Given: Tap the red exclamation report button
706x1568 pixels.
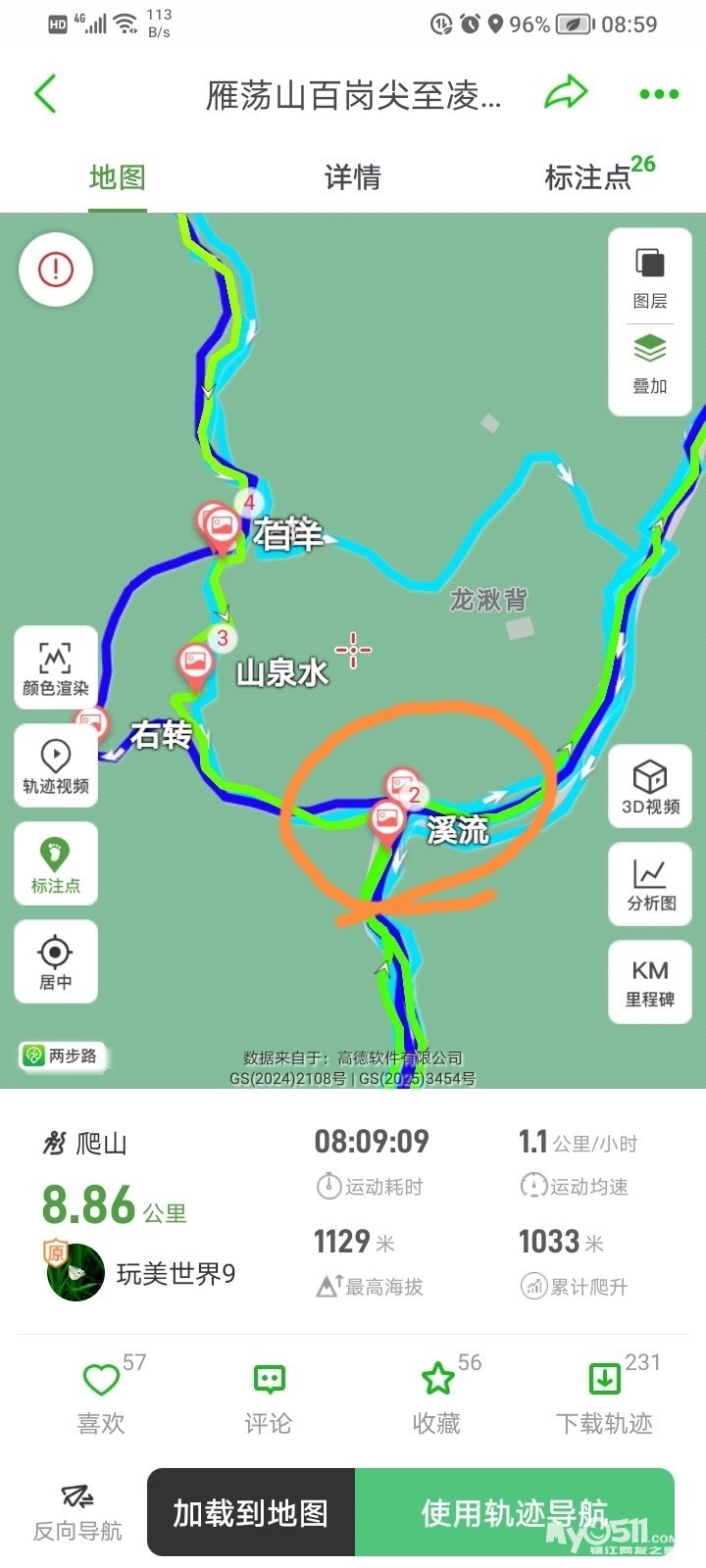Looking at the screenshot, I should [56, 269].
